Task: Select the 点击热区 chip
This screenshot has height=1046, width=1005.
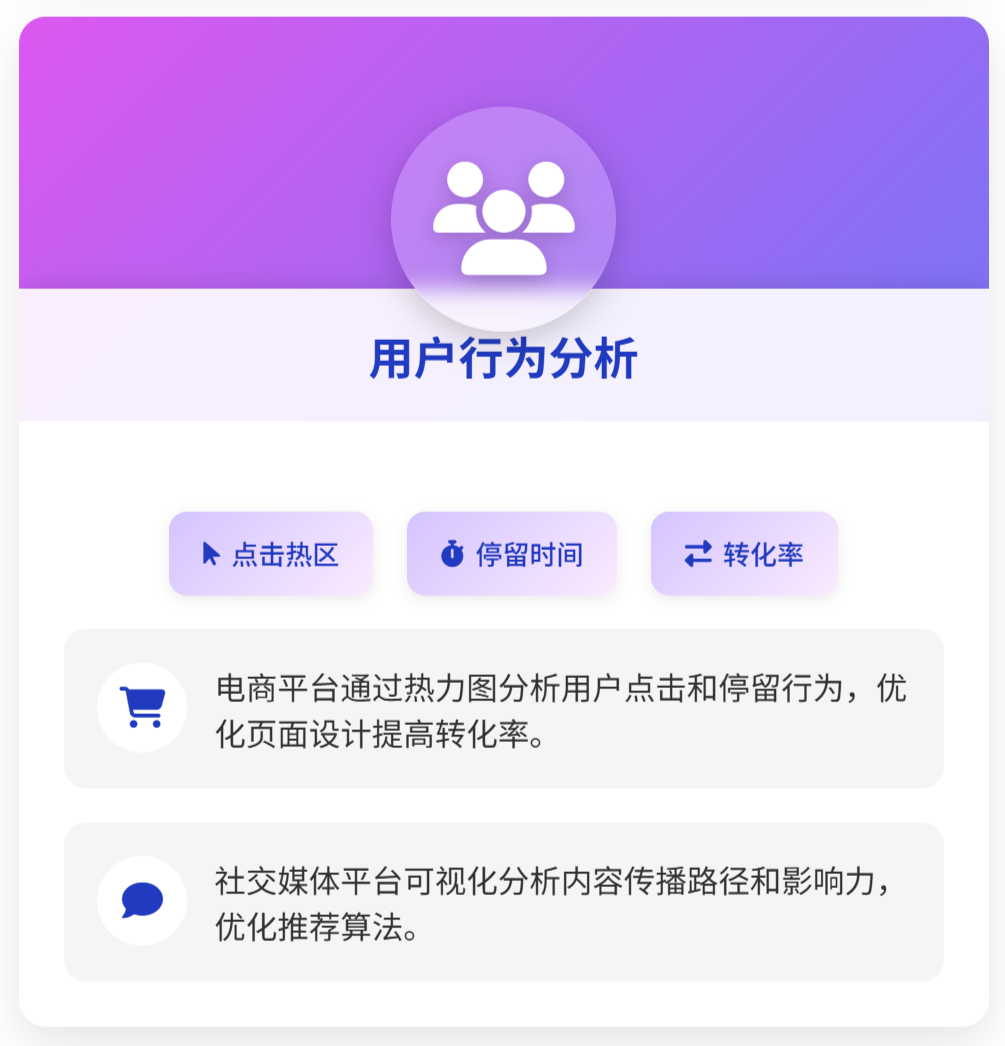Action: pos(271,554)
